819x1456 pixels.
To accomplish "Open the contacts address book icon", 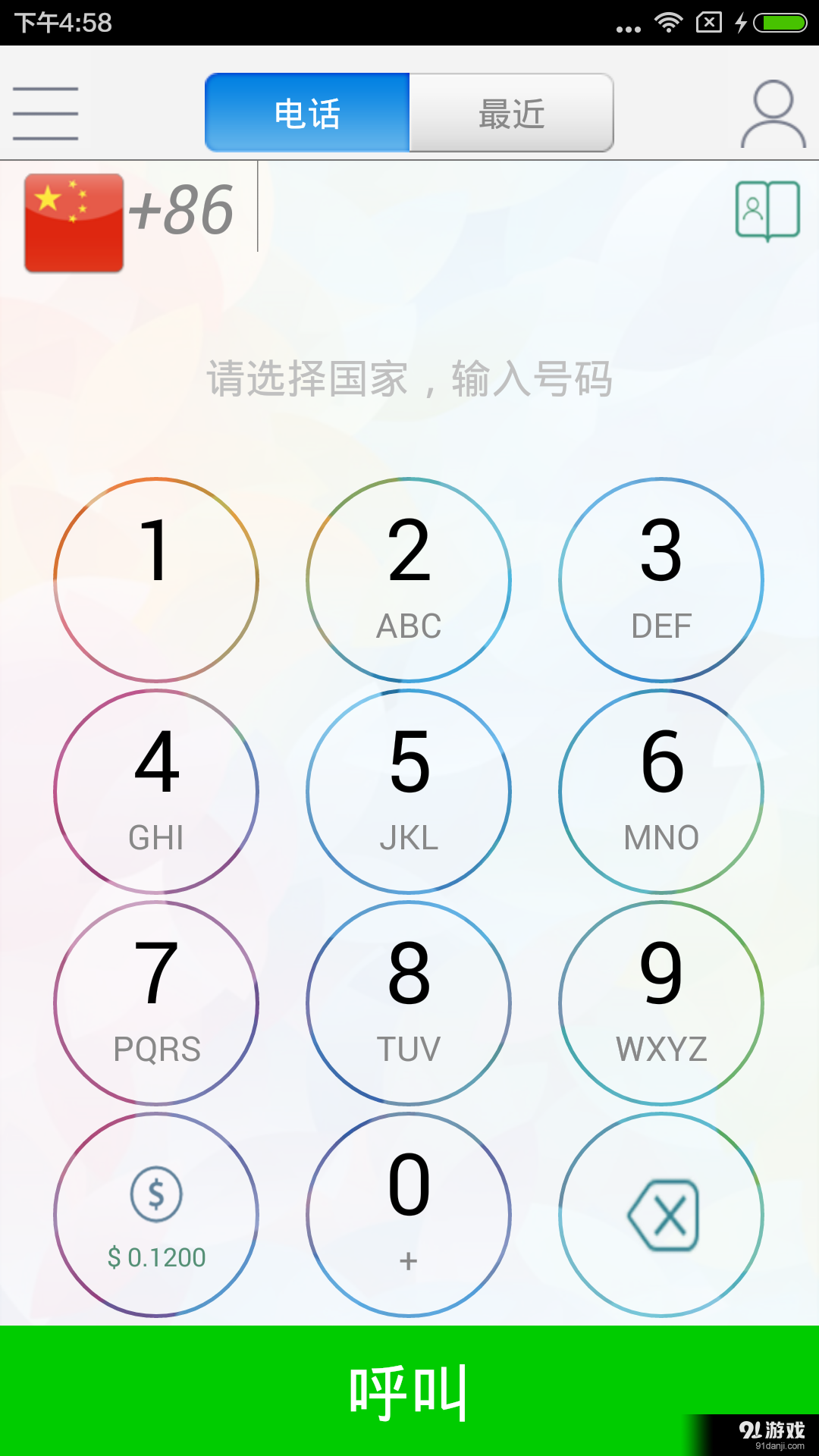I will point(769,210).
